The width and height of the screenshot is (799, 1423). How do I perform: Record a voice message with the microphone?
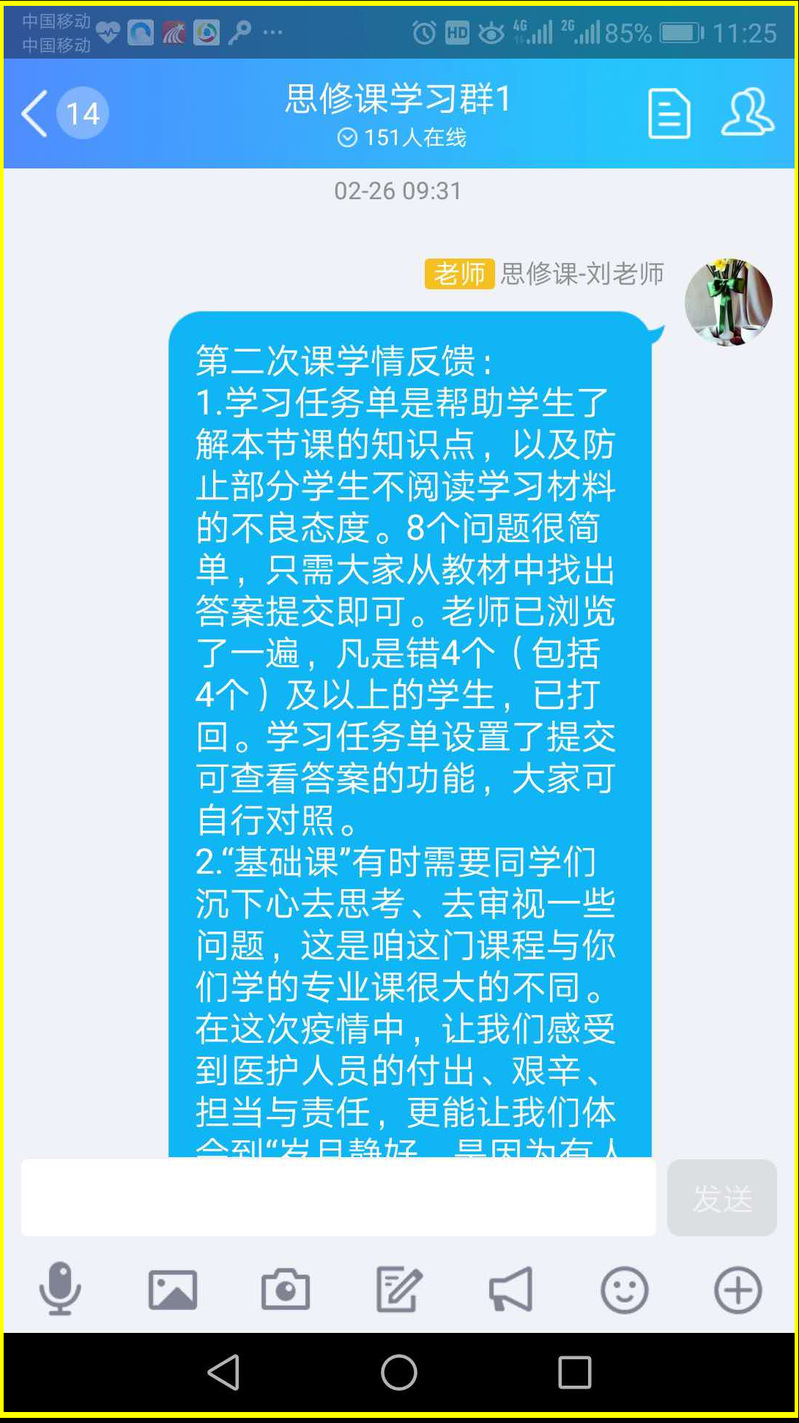point(60,1289)
